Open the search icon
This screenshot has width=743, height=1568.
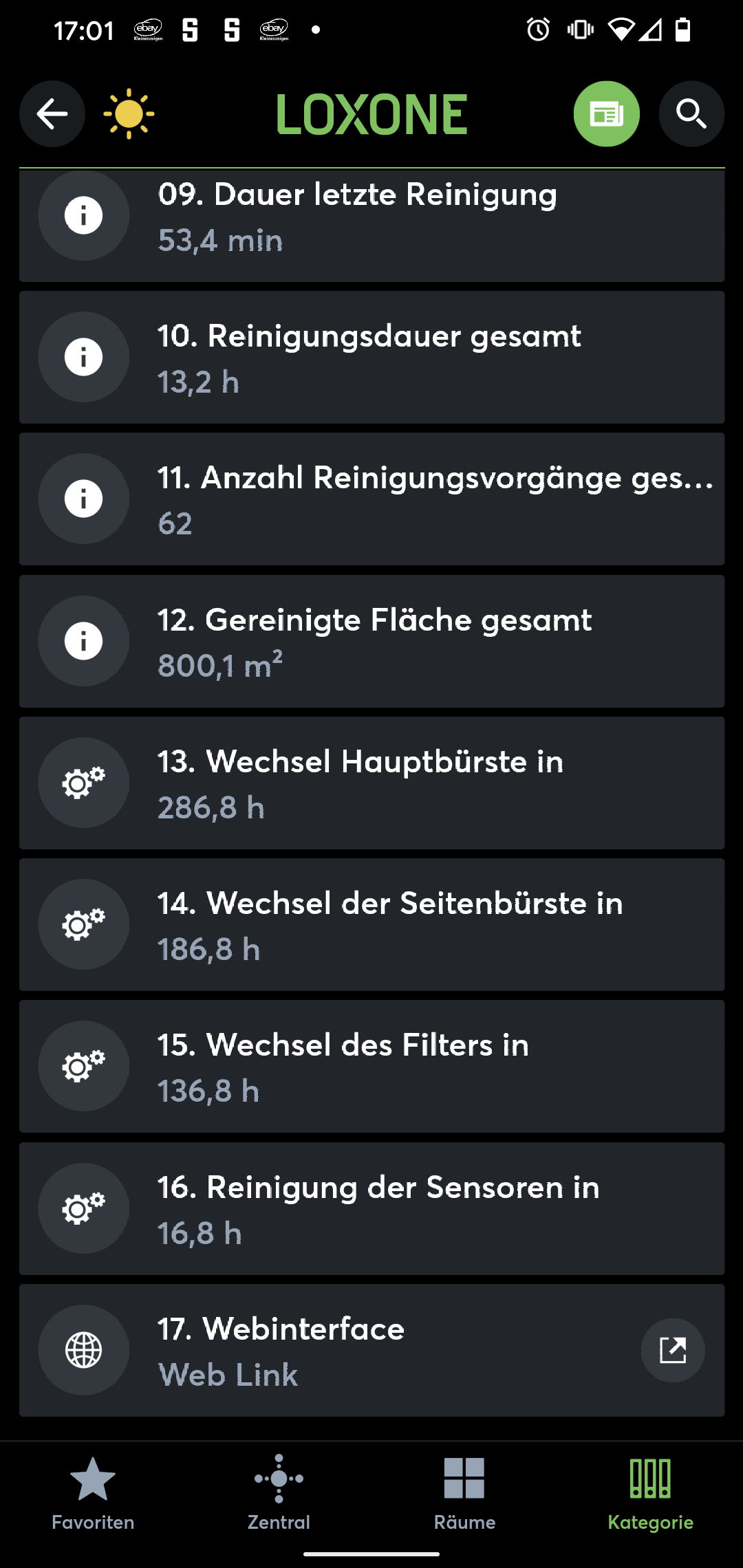click(691, 114)
